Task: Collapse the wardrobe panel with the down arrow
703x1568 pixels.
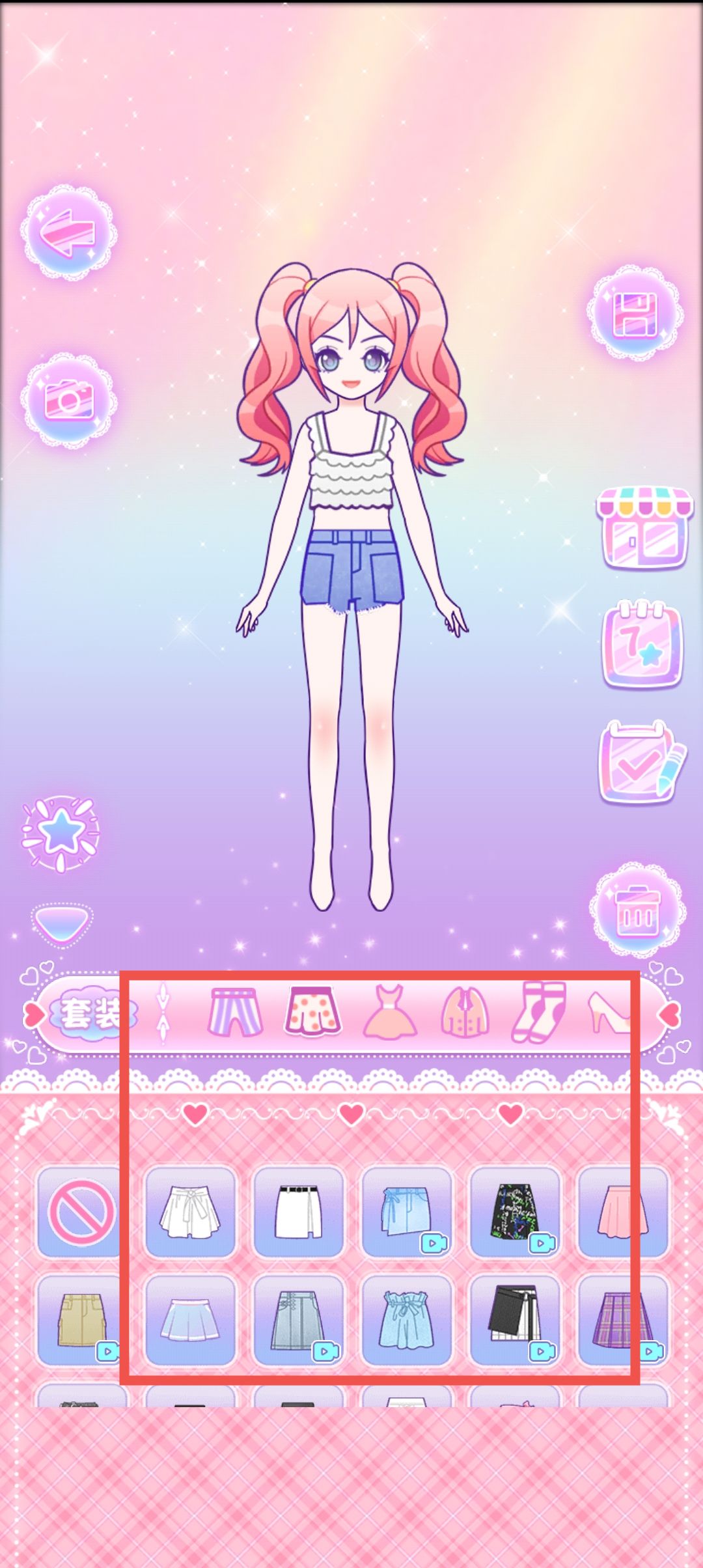Action: [x=62, y=924]
